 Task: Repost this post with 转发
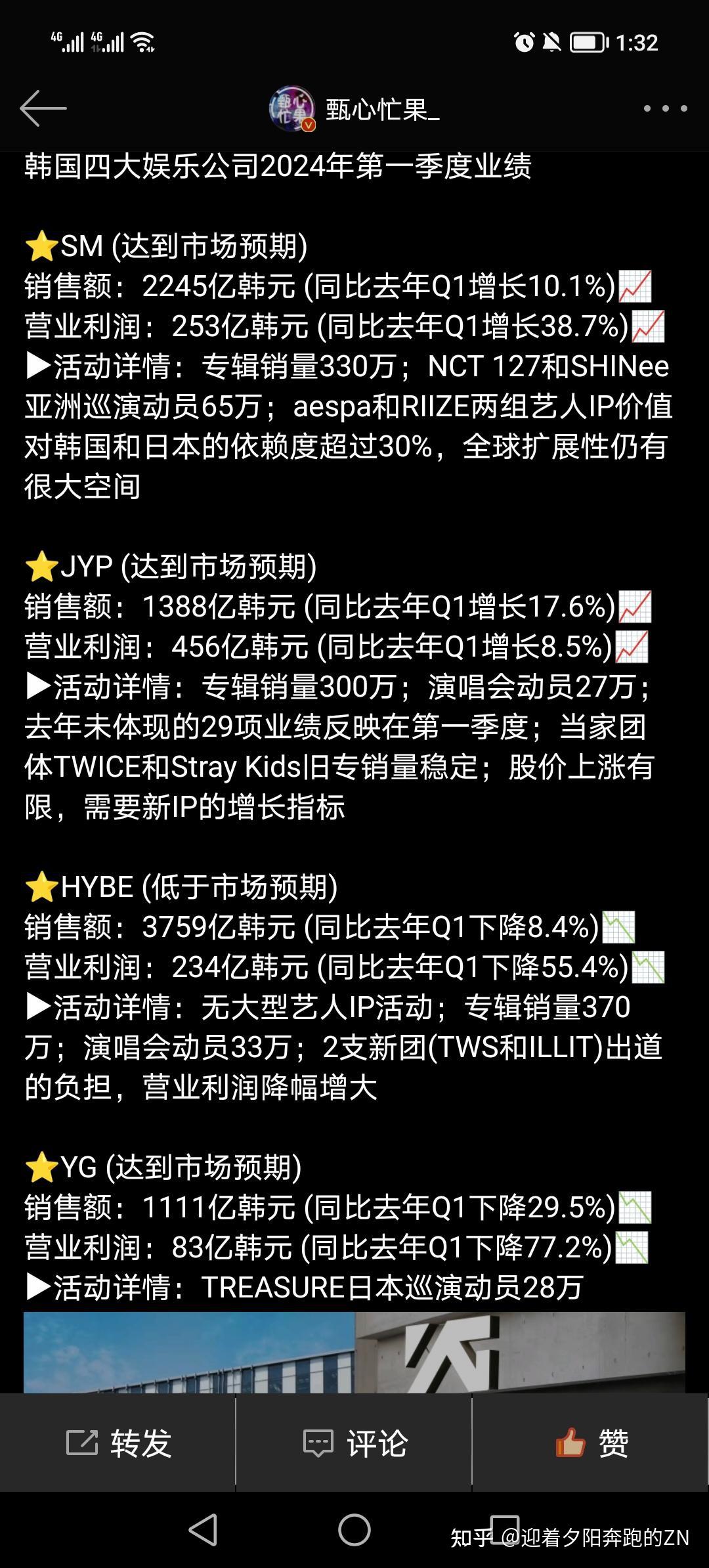[118, 1444]
